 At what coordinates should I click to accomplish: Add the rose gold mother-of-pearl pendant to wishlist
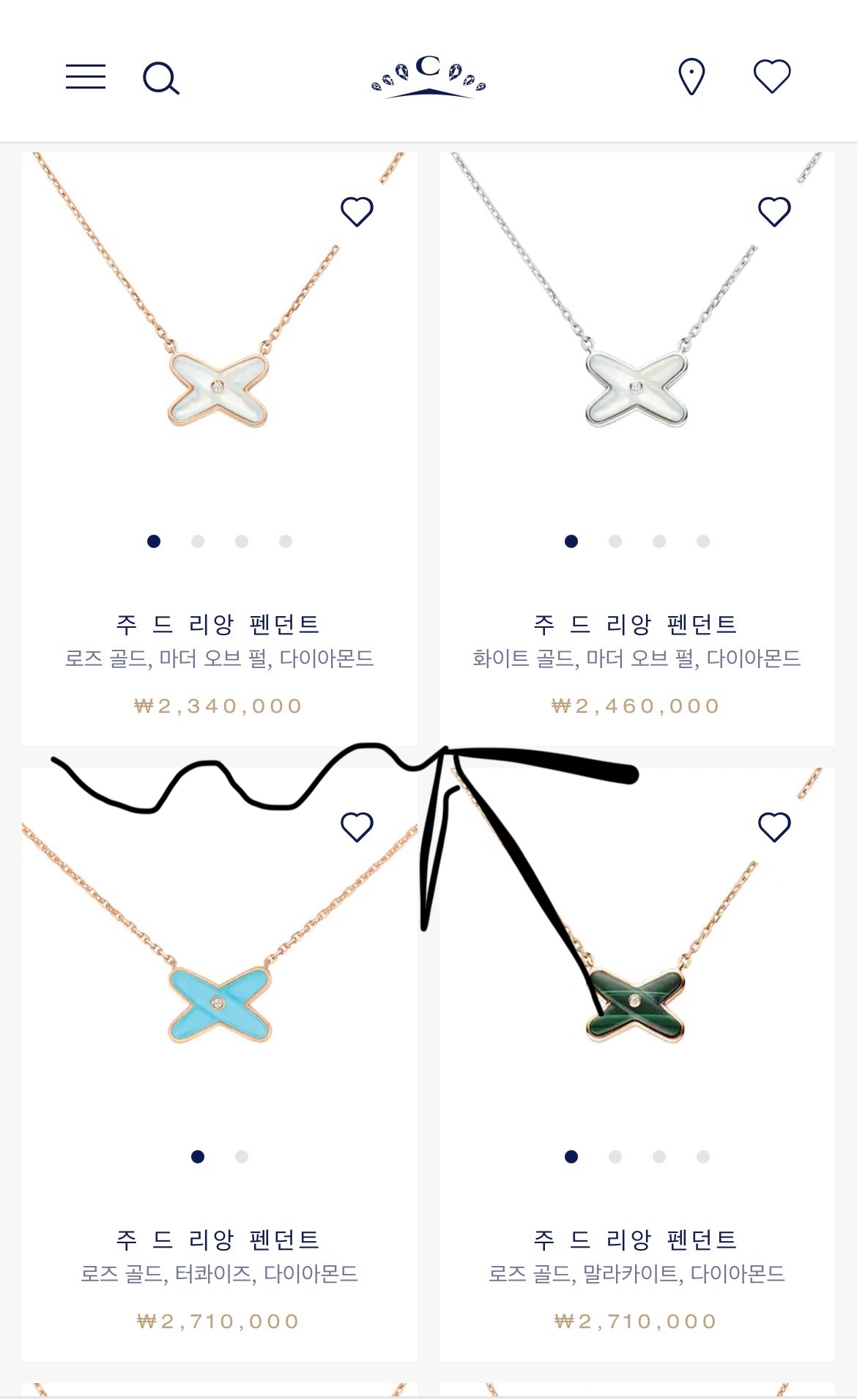(357, 212)
